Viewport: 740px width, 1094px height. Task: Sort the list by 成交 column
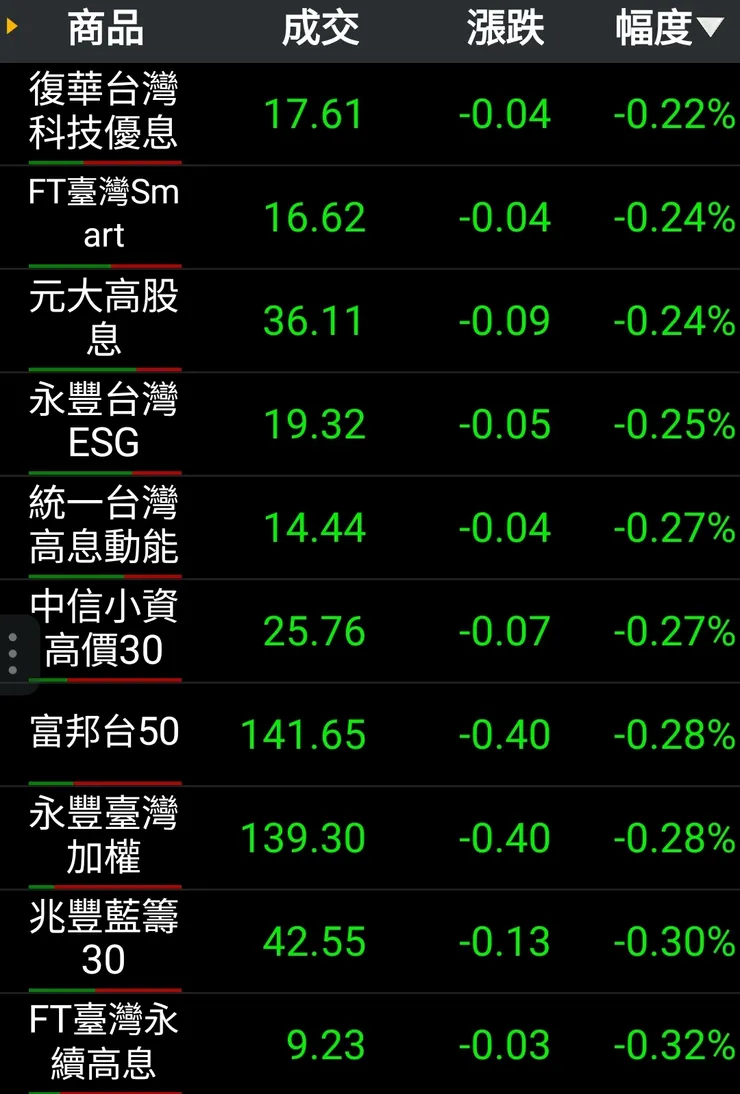pos(320,28)
